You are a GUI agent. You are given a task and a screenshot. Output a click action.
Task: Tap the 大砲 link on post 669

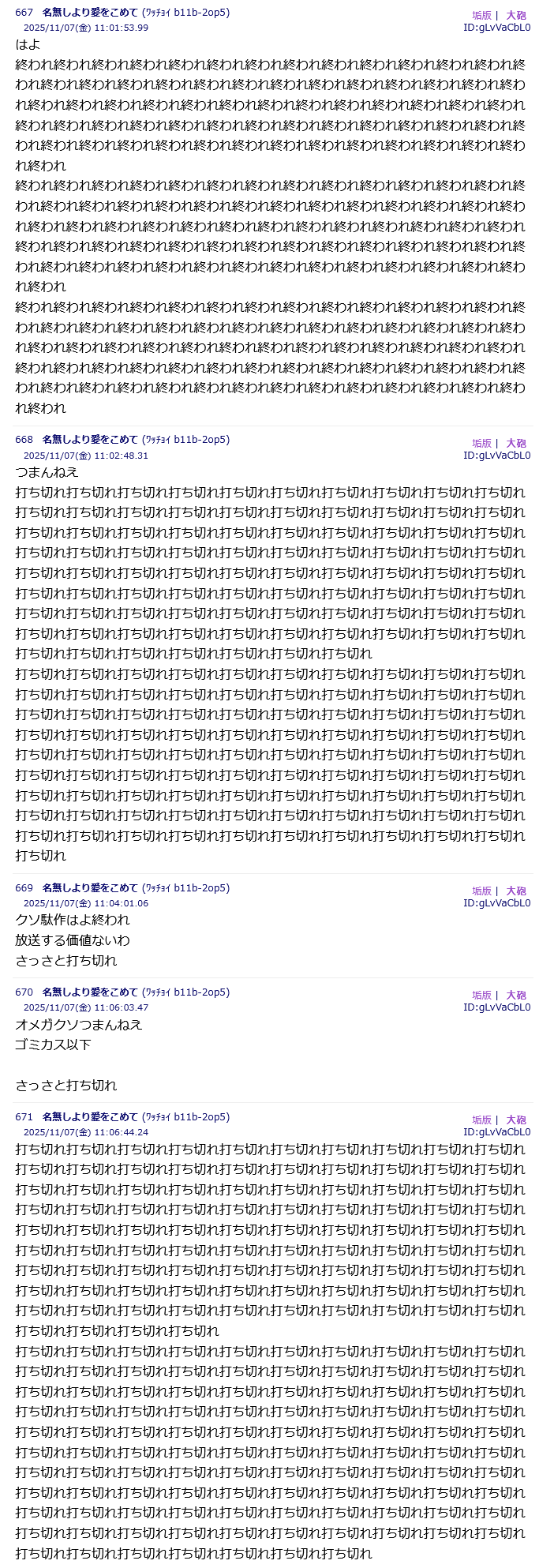pyautogui.click(x=516, y=891)
